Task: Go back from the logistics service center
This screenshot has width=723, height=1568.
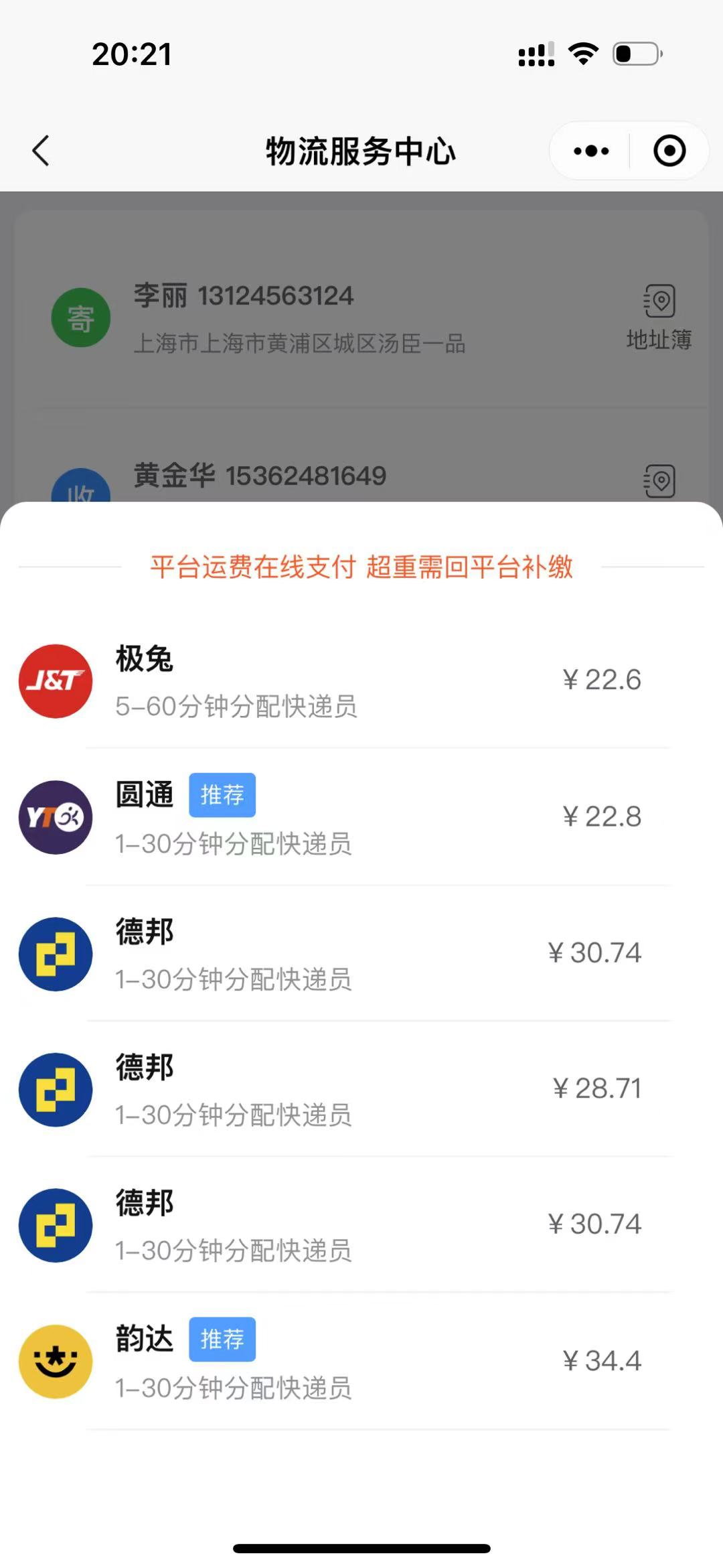Action: (x=42, y=151)
